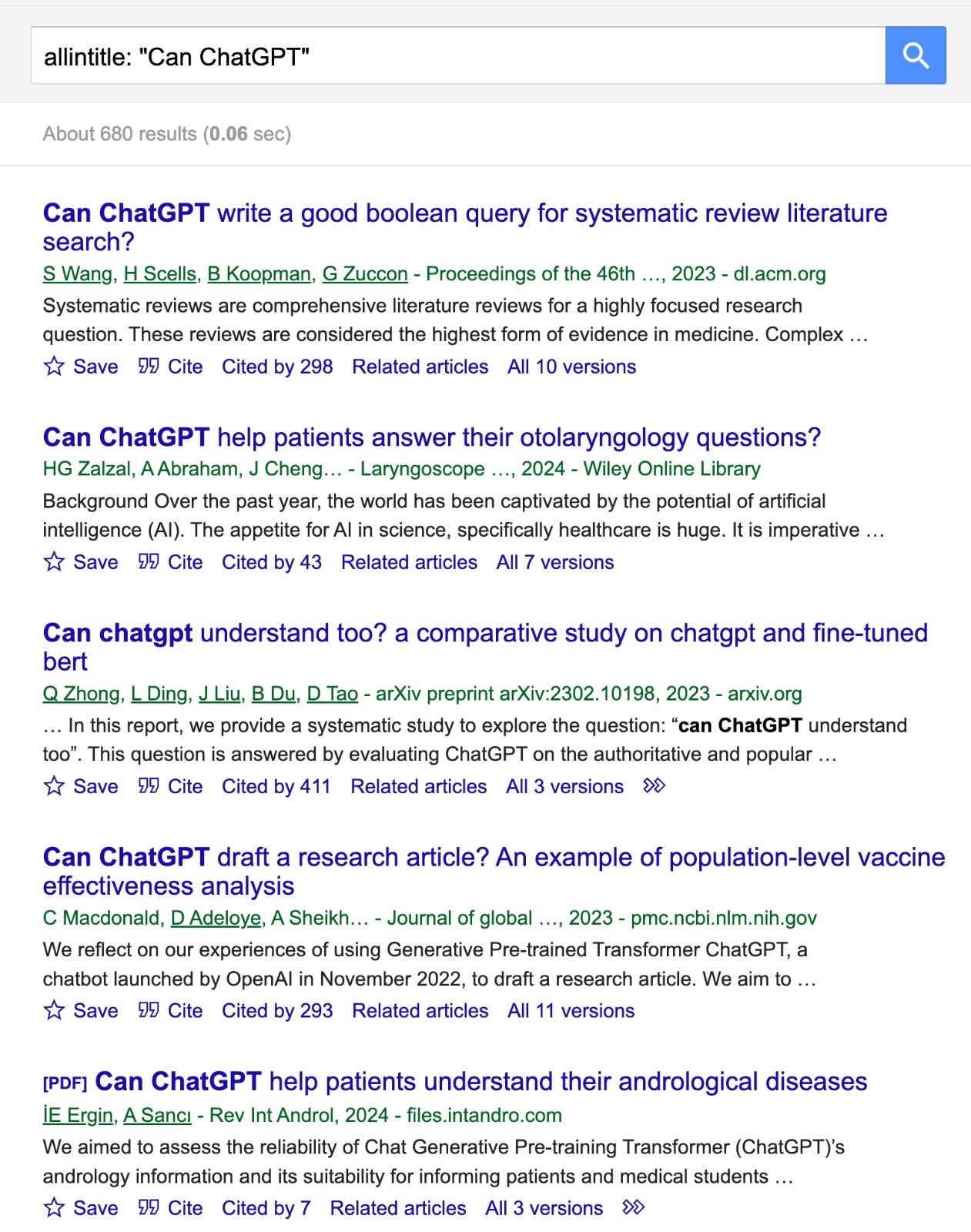Show All 11 versions of vaccine article
Image resolution: width=971 pixels, height=1232 pixels.
click(x=571, y=1010)
